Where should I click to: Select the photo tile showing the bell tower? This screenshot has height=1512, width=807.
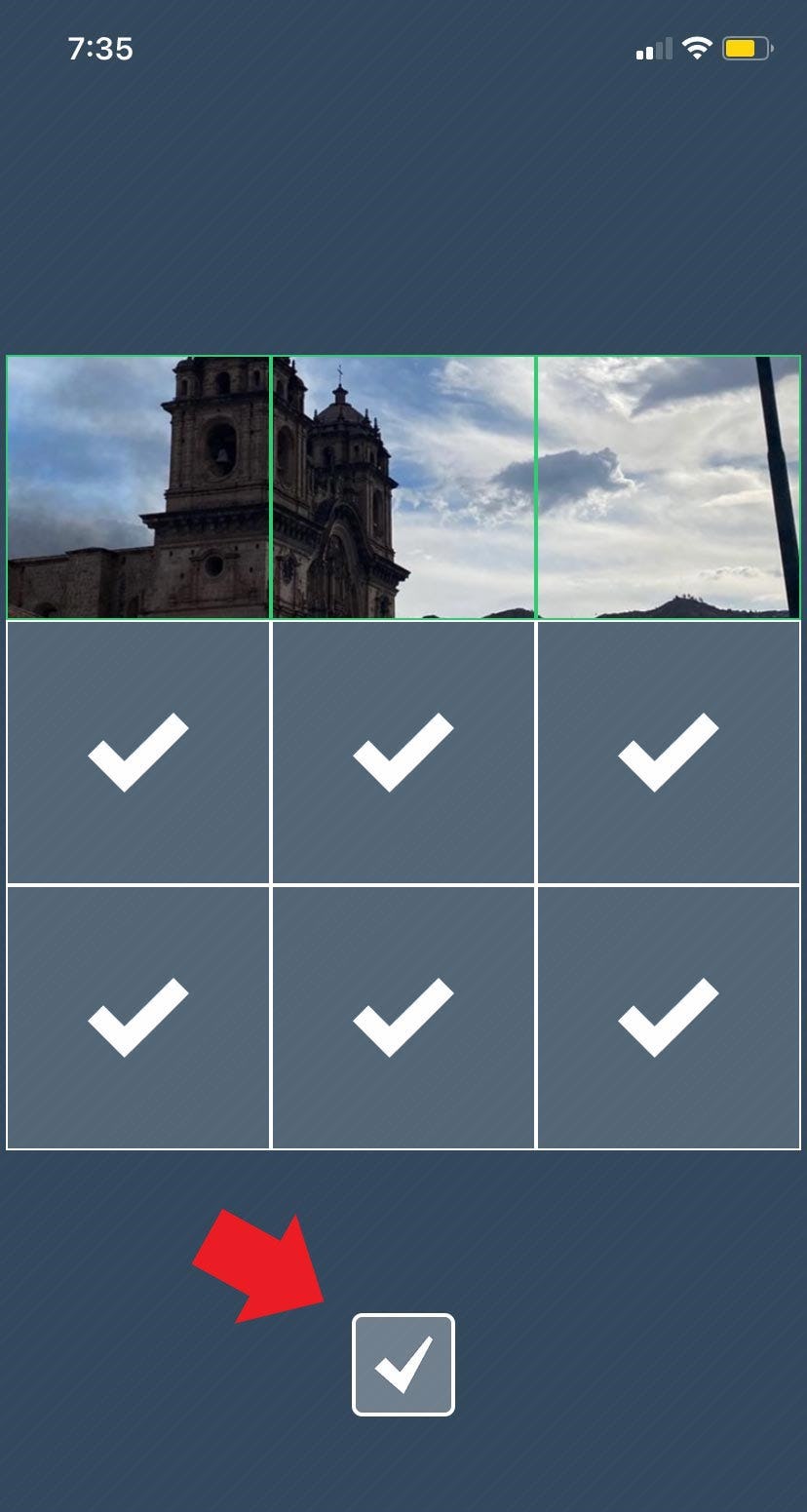click(138, 487)
